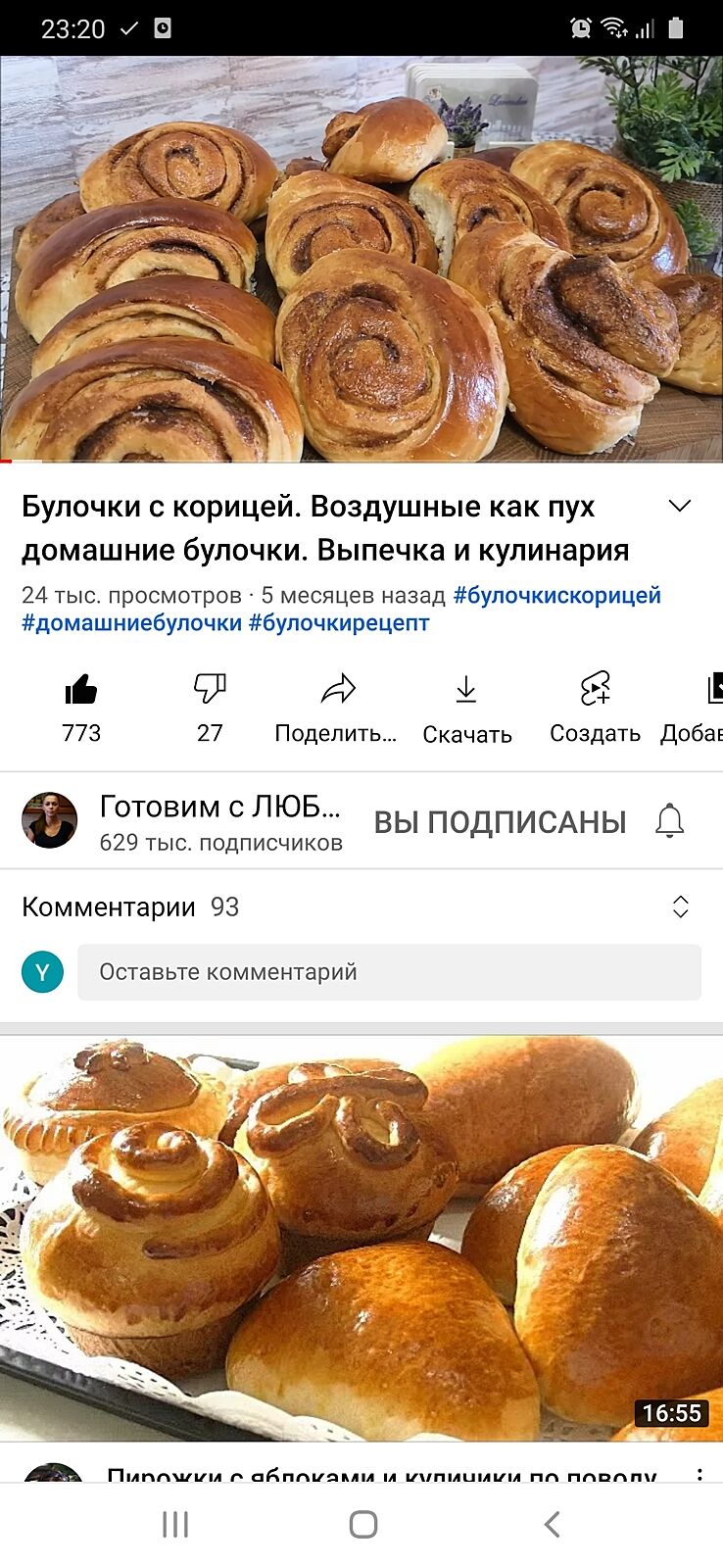Image resolution: width=723 pixels, height=1568 pixels.
Task: Open the #домашниебулочки hashtag
Action: tap(131, 623)
